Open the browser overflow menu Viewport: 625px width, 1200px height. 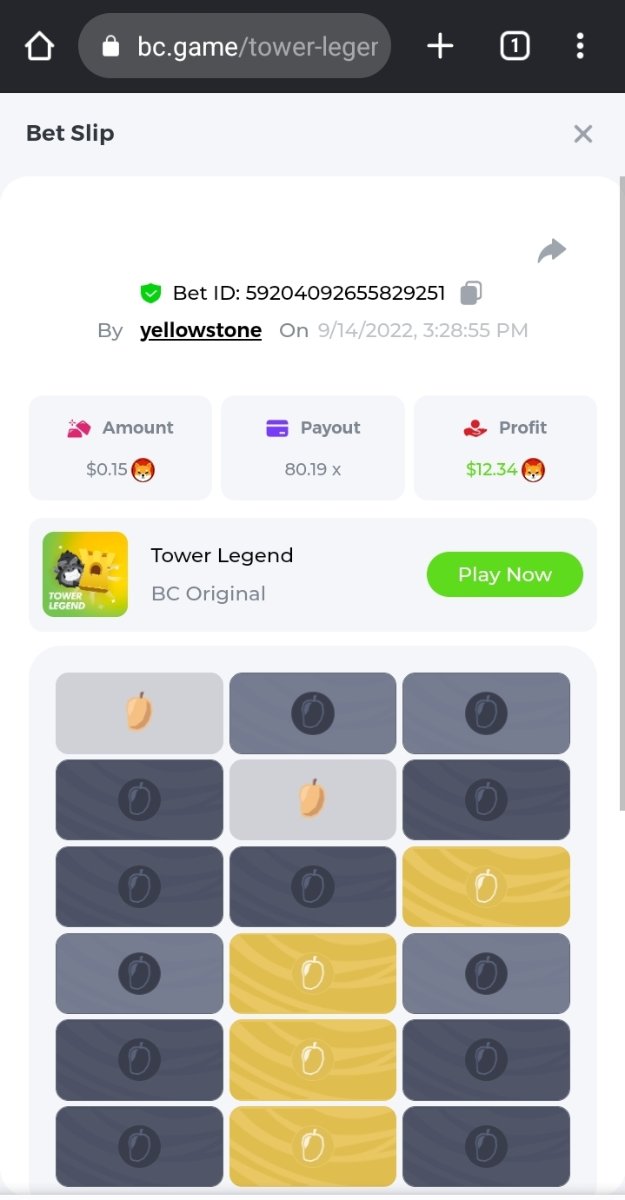click(580, 46)
